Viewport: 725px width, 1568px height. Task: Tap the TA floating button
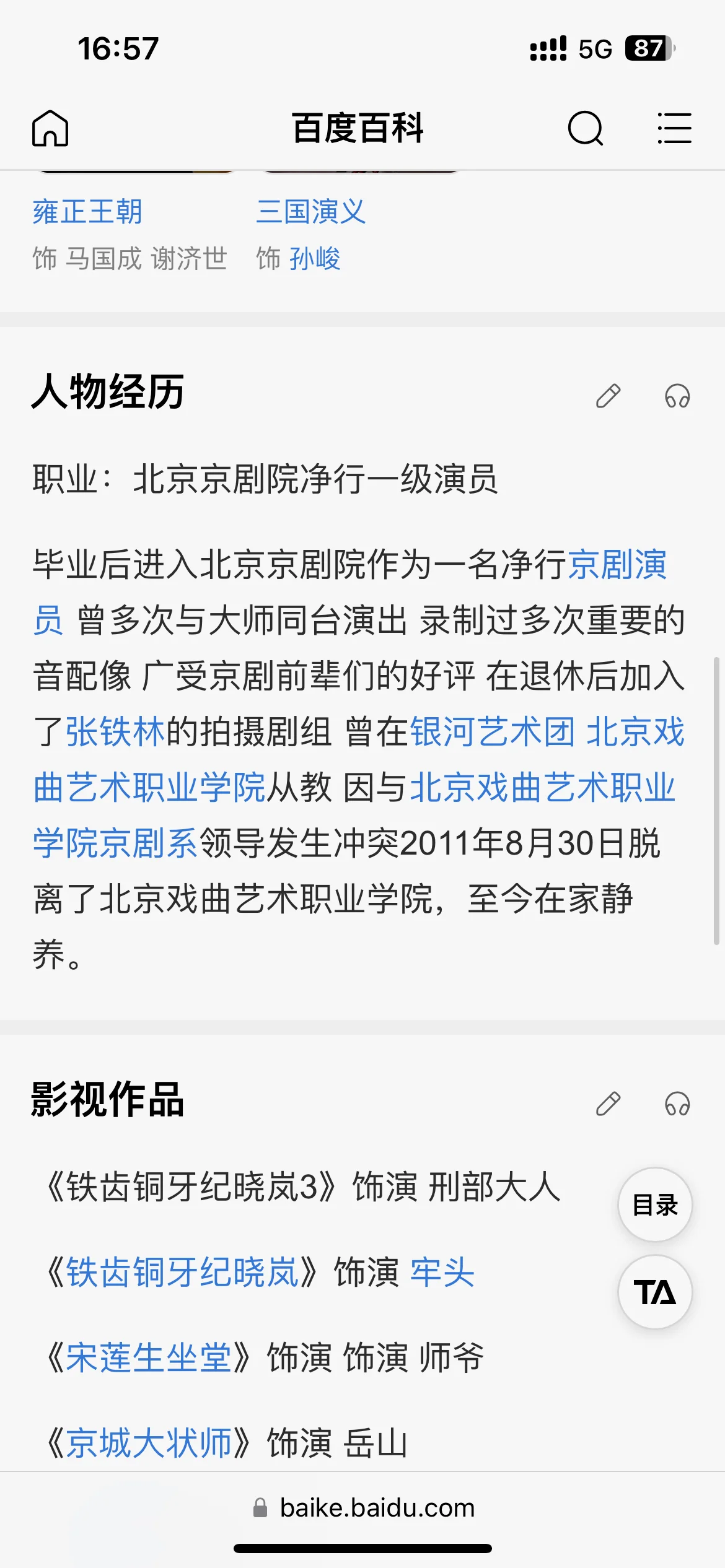point(655,1292)
